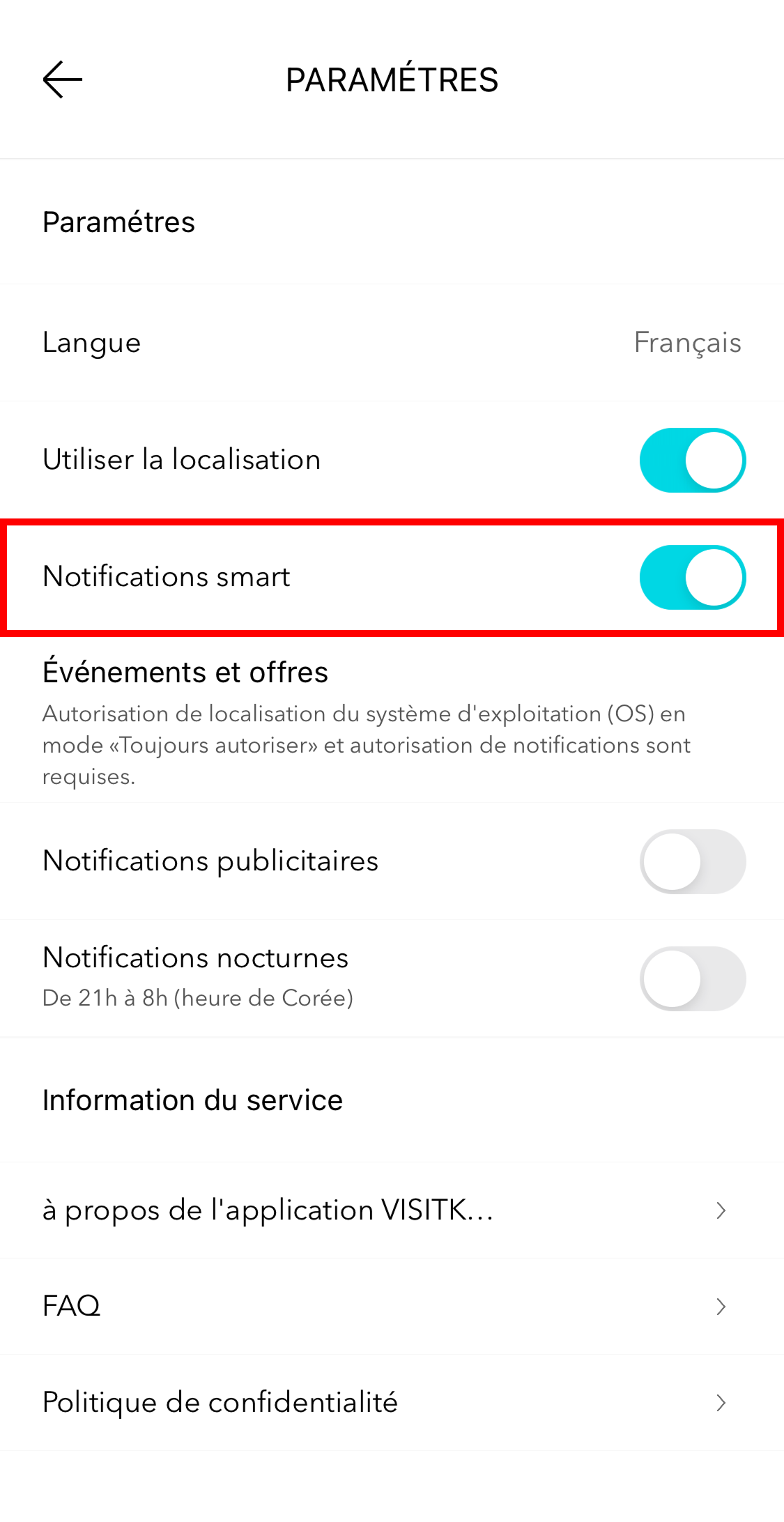Open the Langue setting

click(392, 343)
